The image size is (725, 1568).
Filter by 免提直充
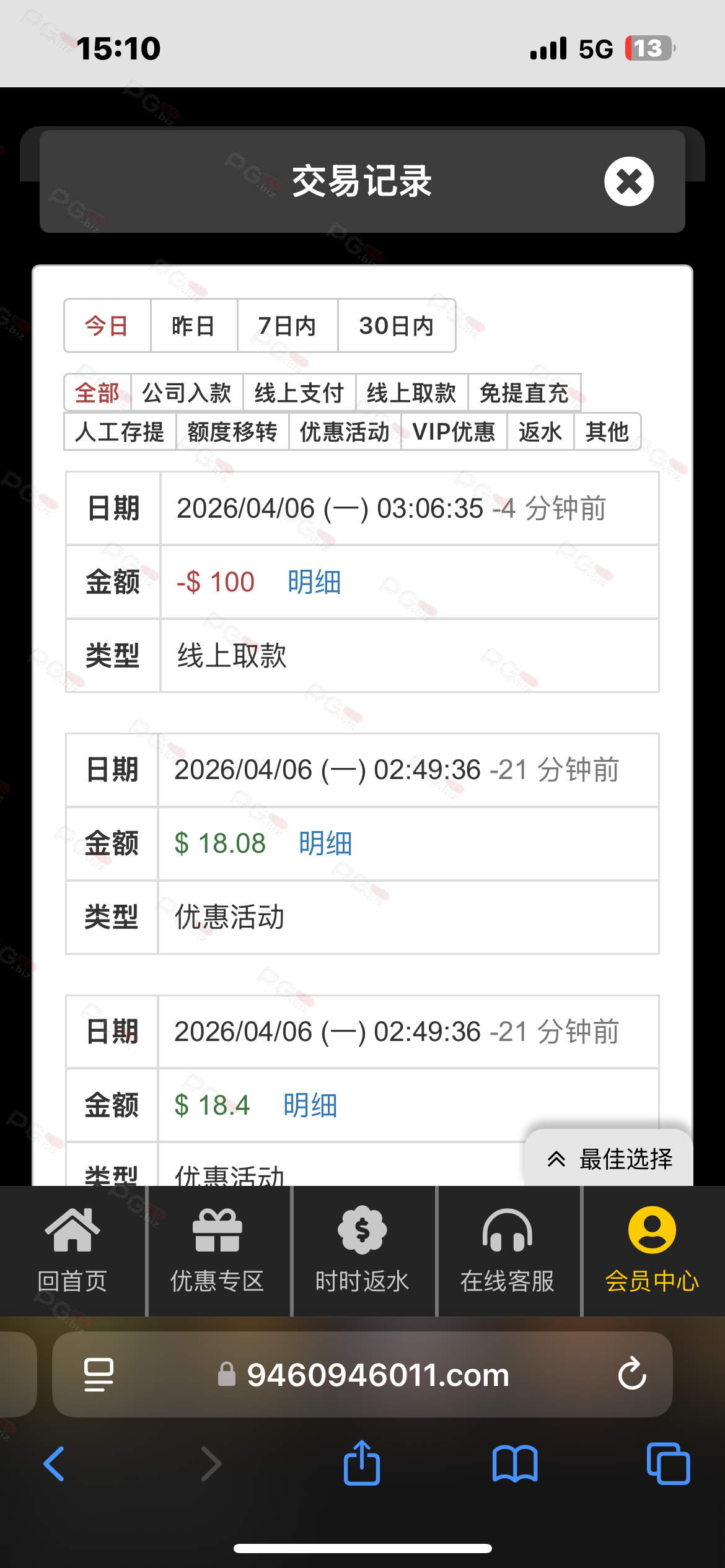click(x=524, y=393)
